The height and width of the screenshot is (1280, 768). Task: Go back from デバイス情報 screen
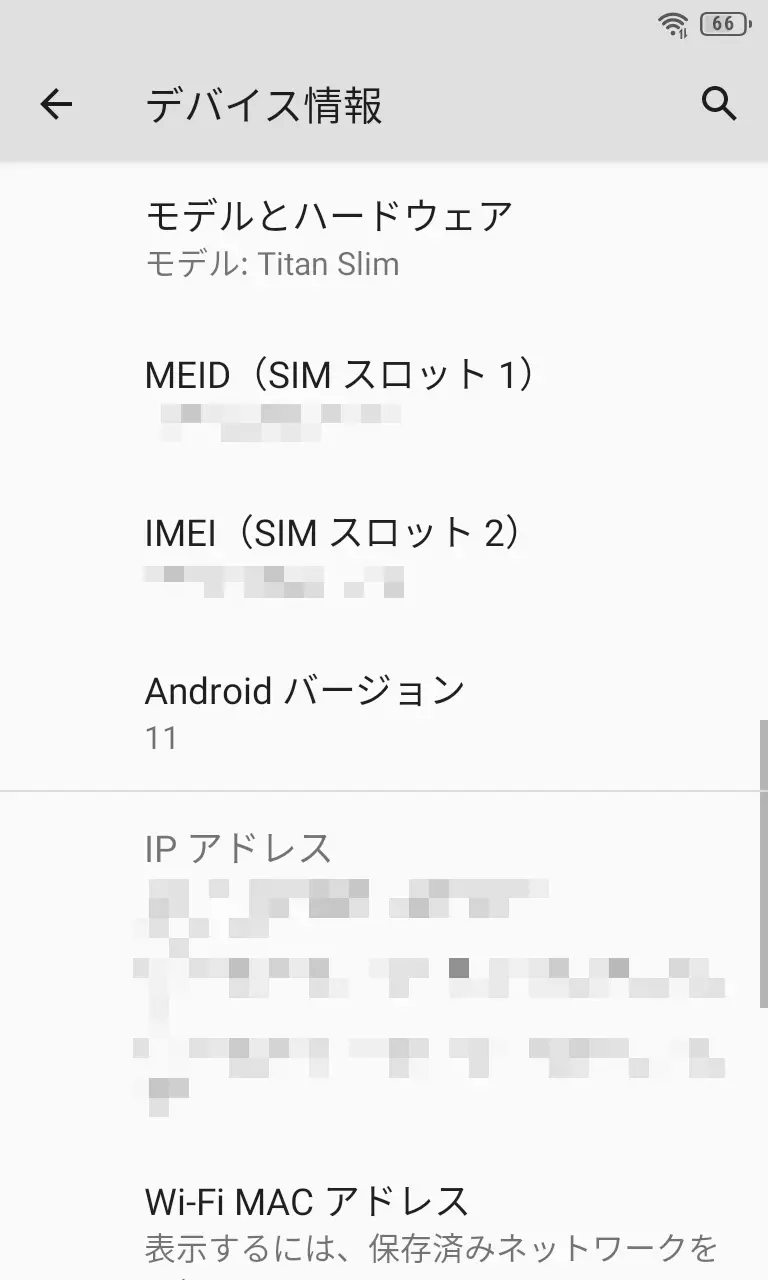pyautogui.click(x=56, y=104)
